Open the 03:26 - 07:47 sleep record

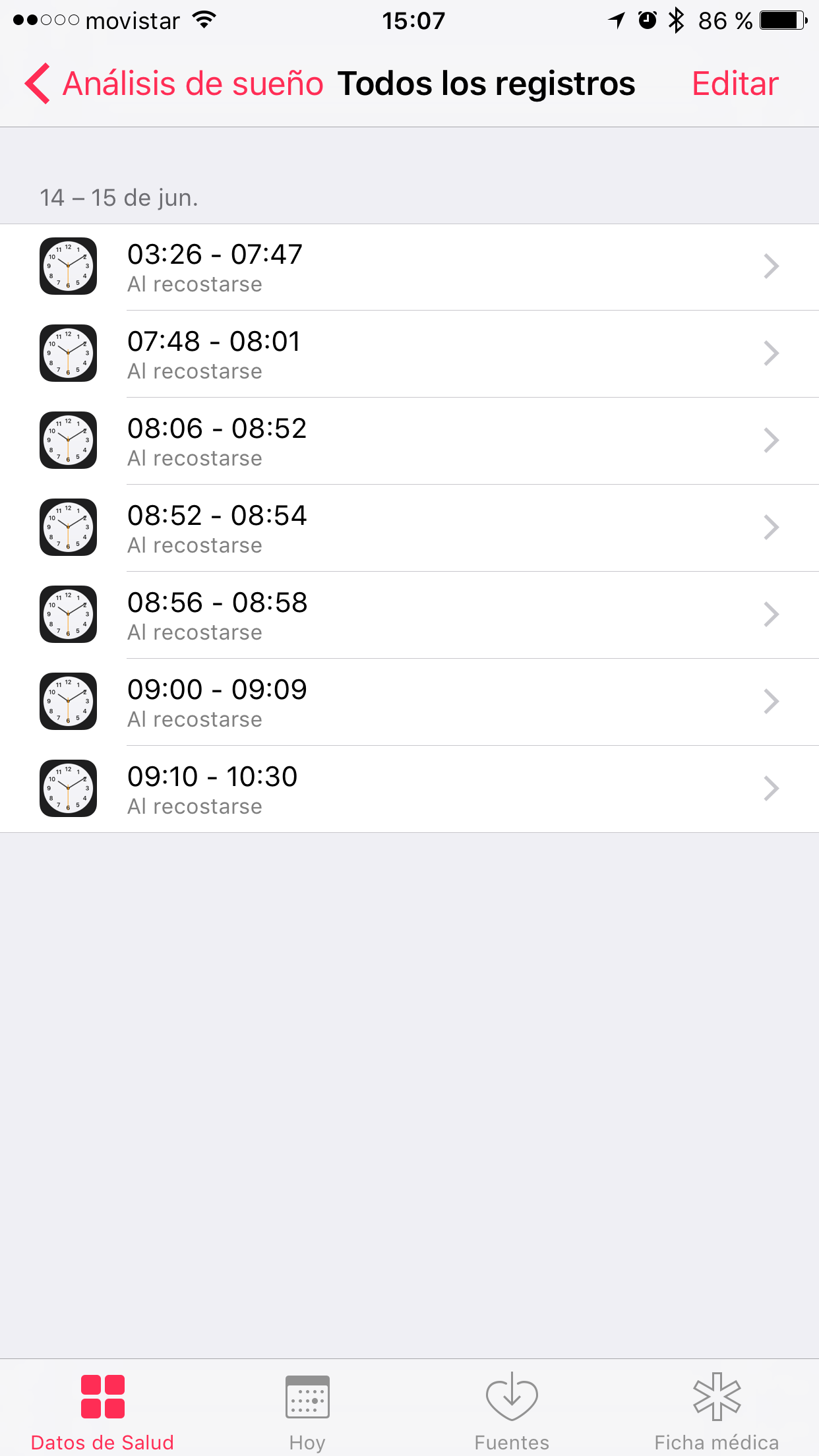[x=409, y=267]
